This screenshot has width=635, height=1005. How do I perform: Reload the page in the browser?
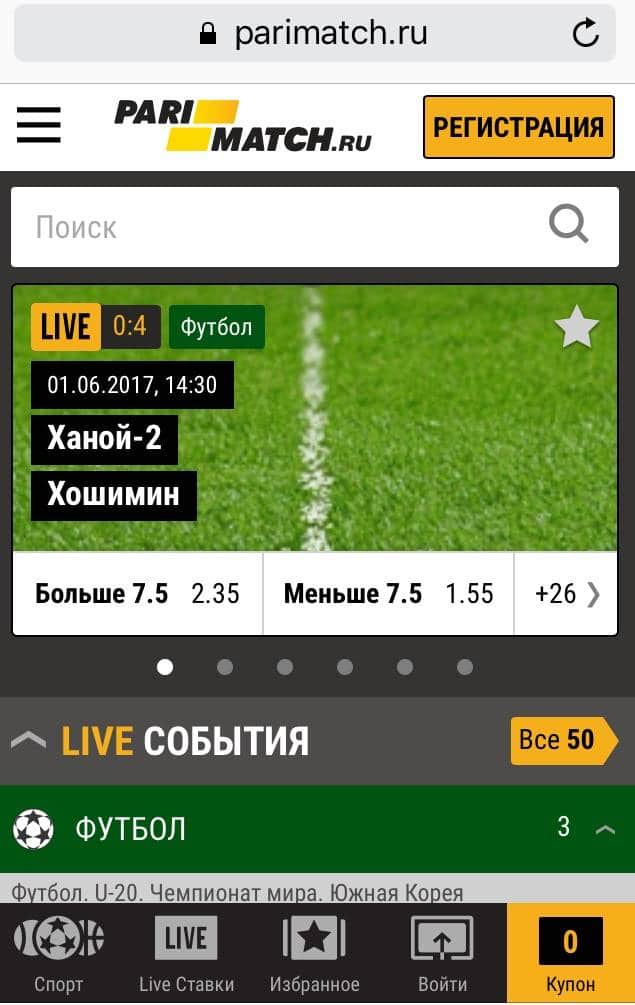pyautogui.click(x=585, y=35)
